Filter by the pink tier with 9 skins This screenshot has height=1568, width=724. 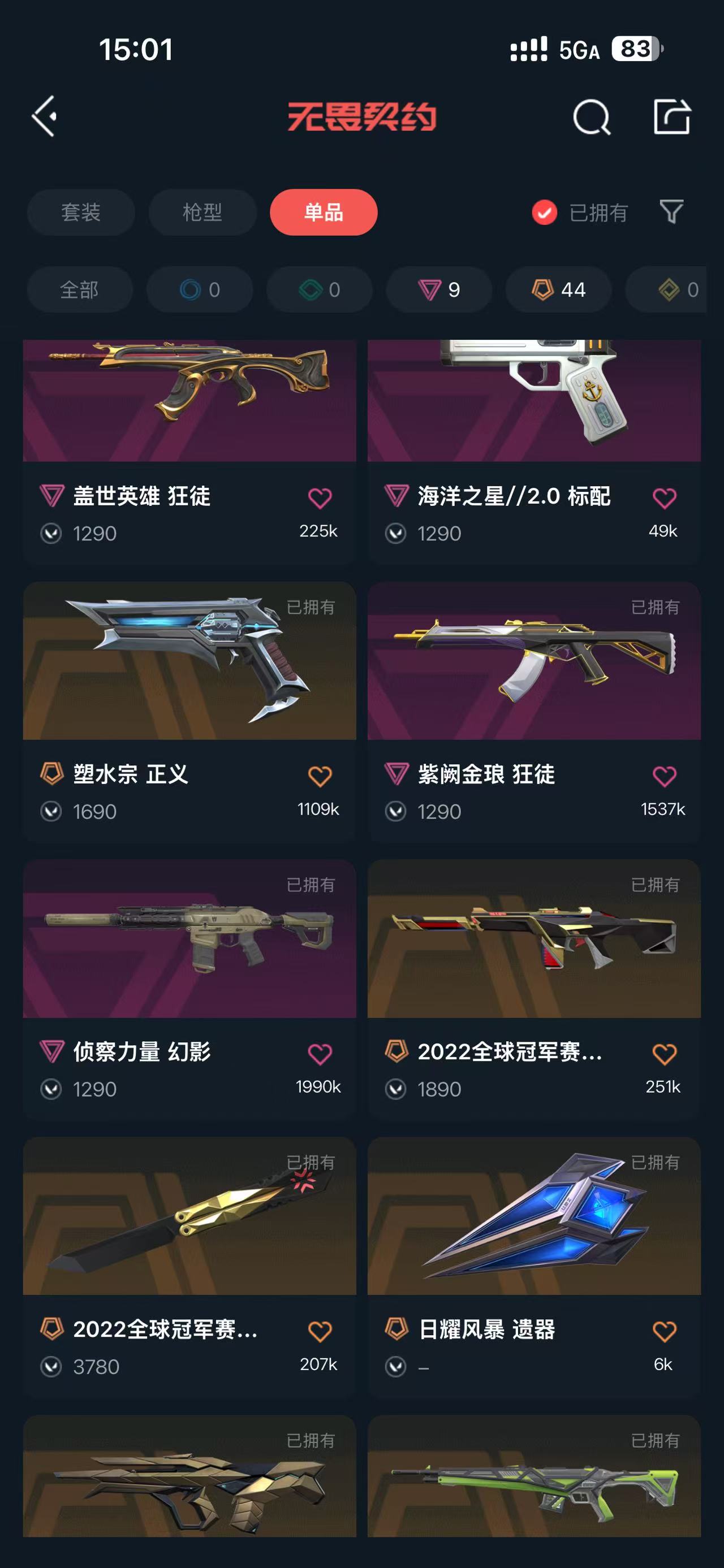(x=439, y=290)
